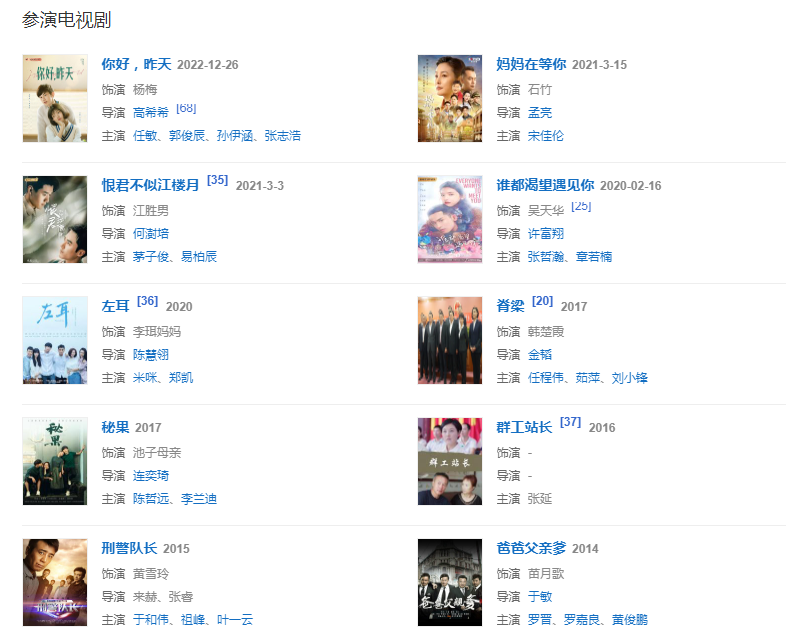Open the 左耳 poster image

coord(55,340)
